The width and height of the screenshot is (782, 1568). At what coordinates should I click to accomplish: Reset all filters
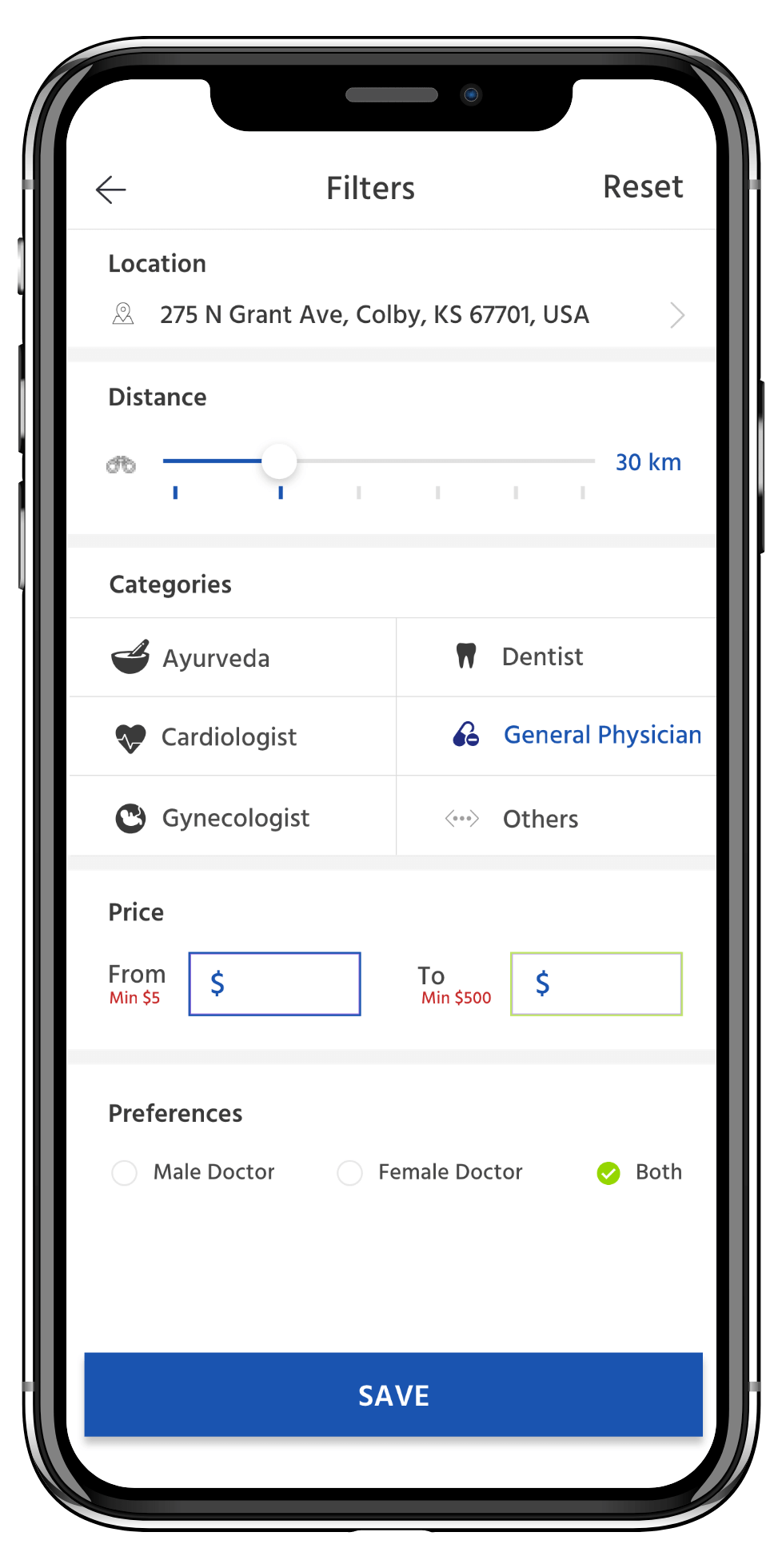[643, 187]
